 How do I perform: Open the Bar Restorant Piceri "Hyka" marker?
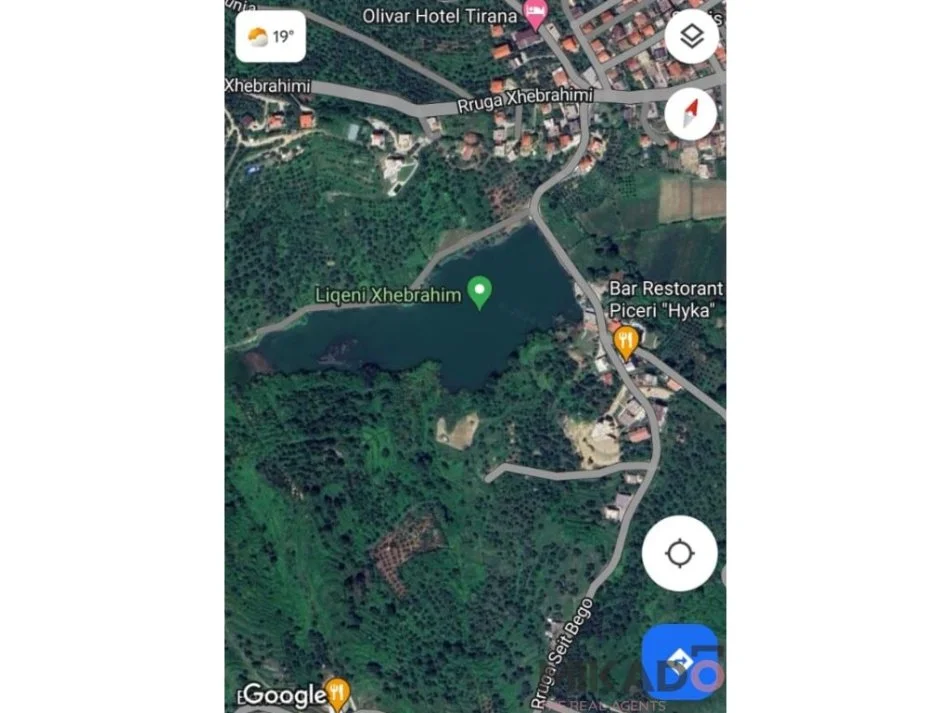coord(627,341)
